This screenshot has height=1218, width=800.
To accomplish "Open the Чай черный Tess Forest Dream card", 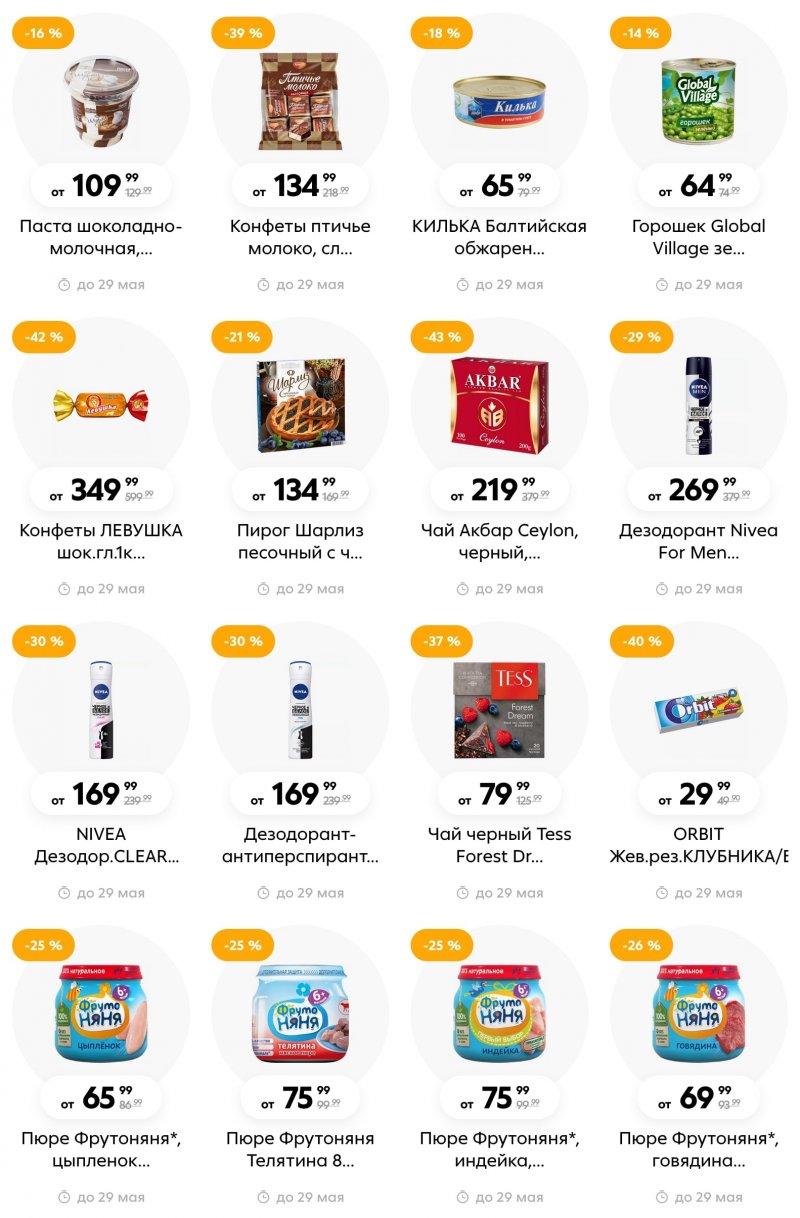I will pos(499,712).
